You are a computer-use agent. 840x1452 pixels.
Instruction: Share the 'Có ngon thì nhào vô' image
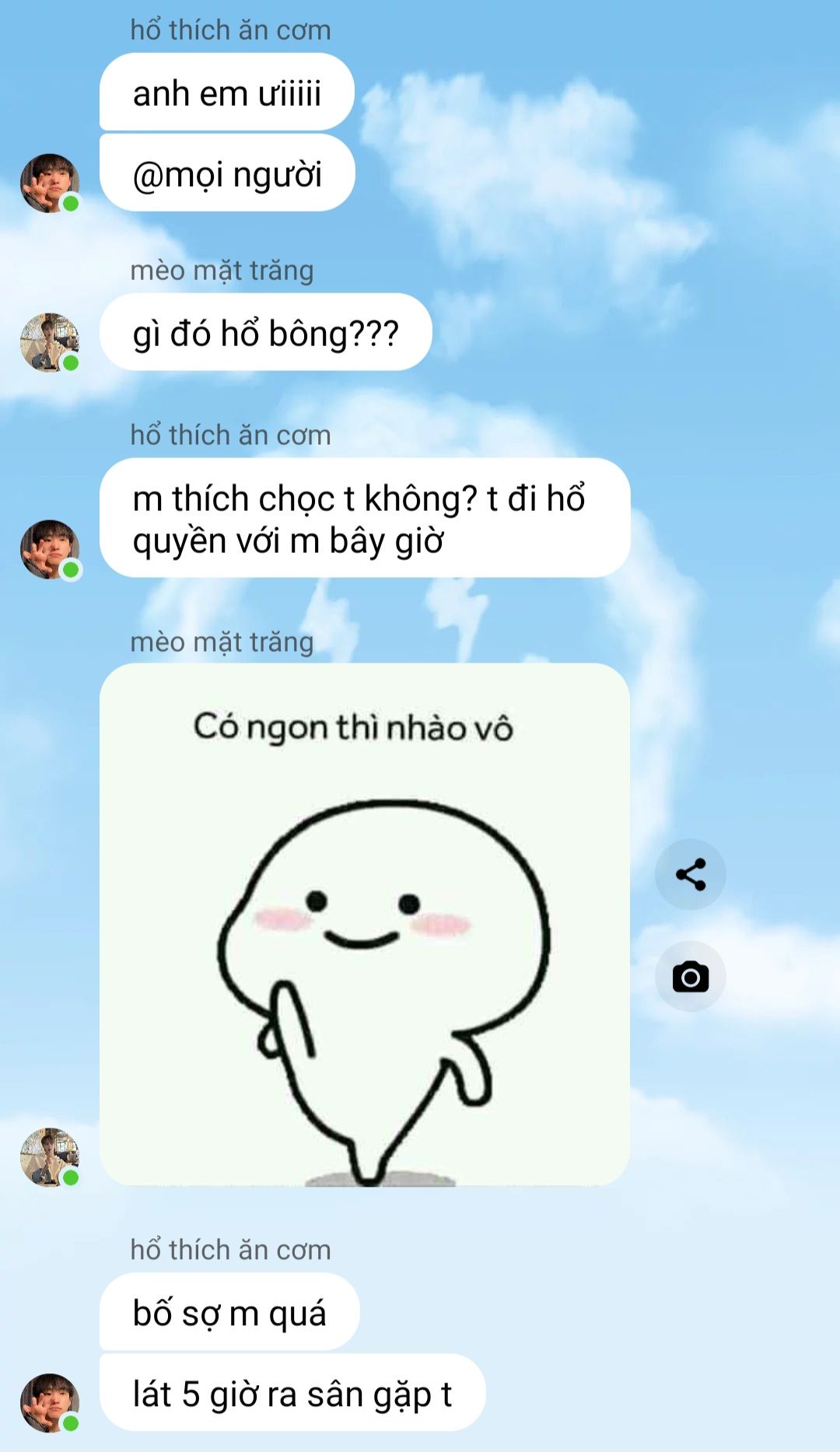click(x=690, y=874)
